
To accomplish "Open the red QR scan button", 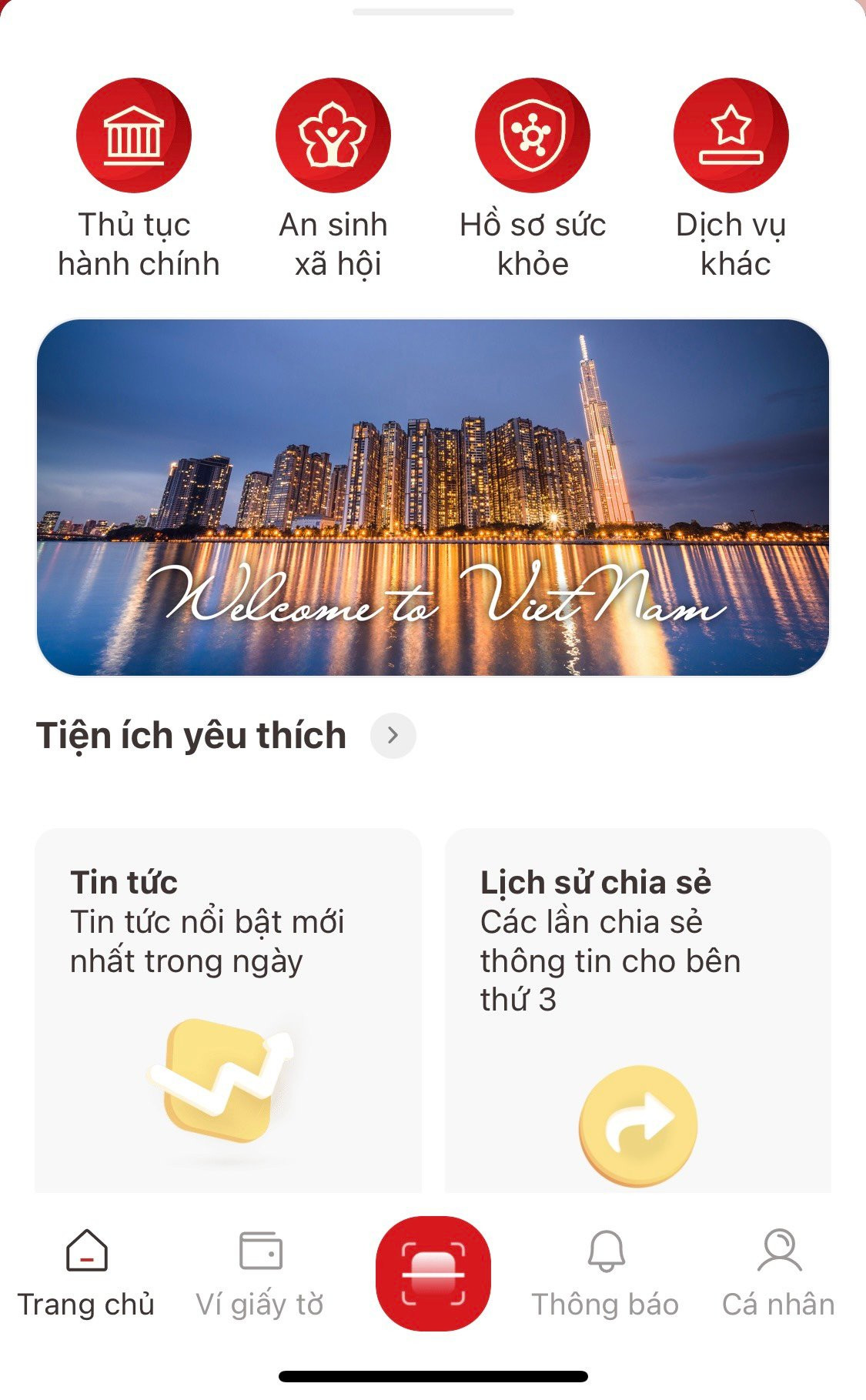I will pyautogui.click(x=433, y=1273).
